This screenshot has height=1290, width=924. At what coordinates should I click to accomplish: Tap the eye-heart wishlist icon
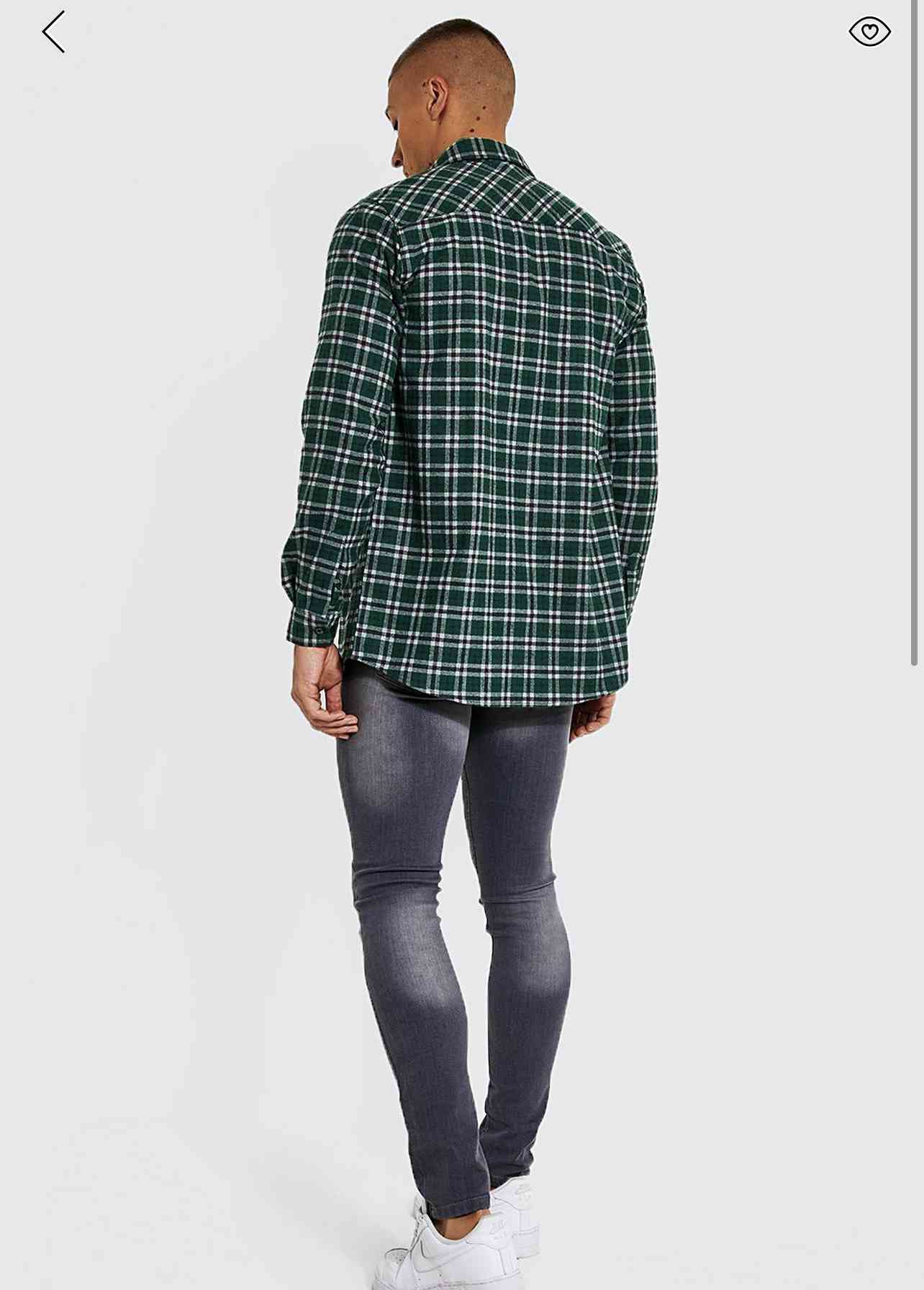tap(869, 32)
